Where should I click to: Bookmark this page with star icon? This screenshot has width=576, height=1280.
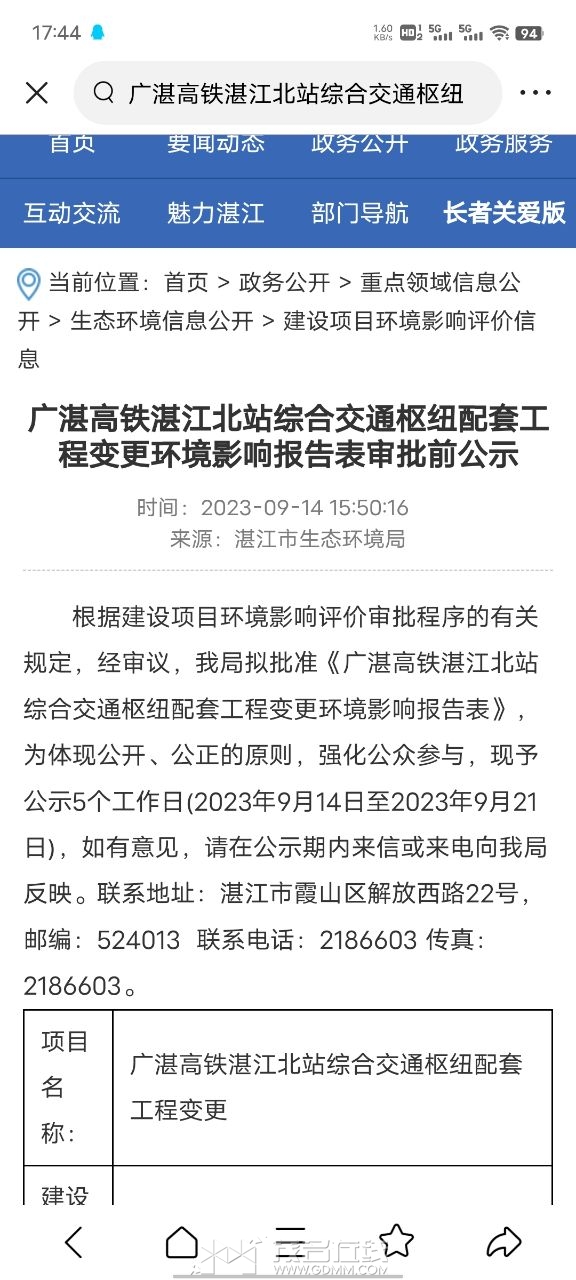coord(397,1241)
